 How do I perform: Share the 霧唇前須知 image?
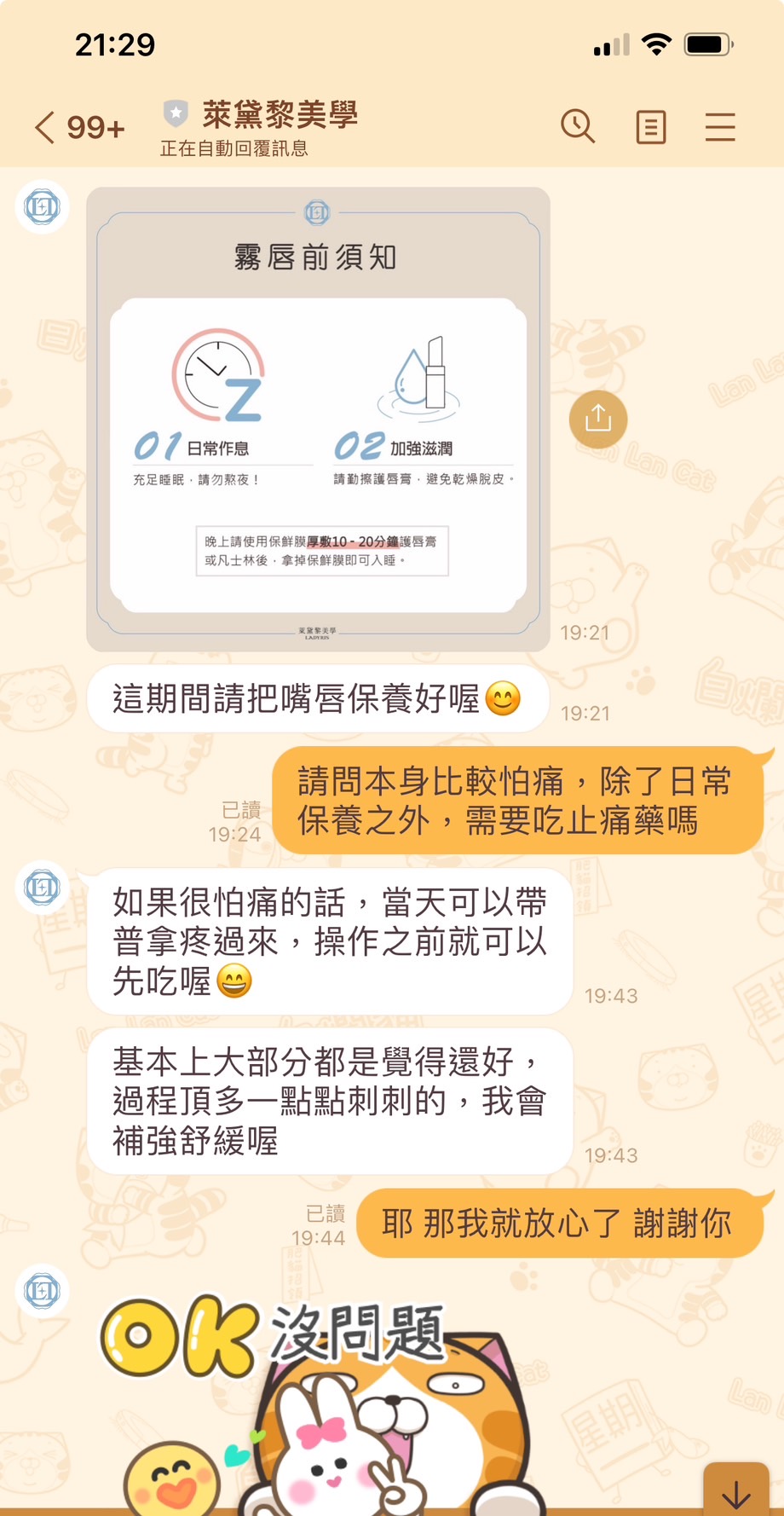point(598,420)
